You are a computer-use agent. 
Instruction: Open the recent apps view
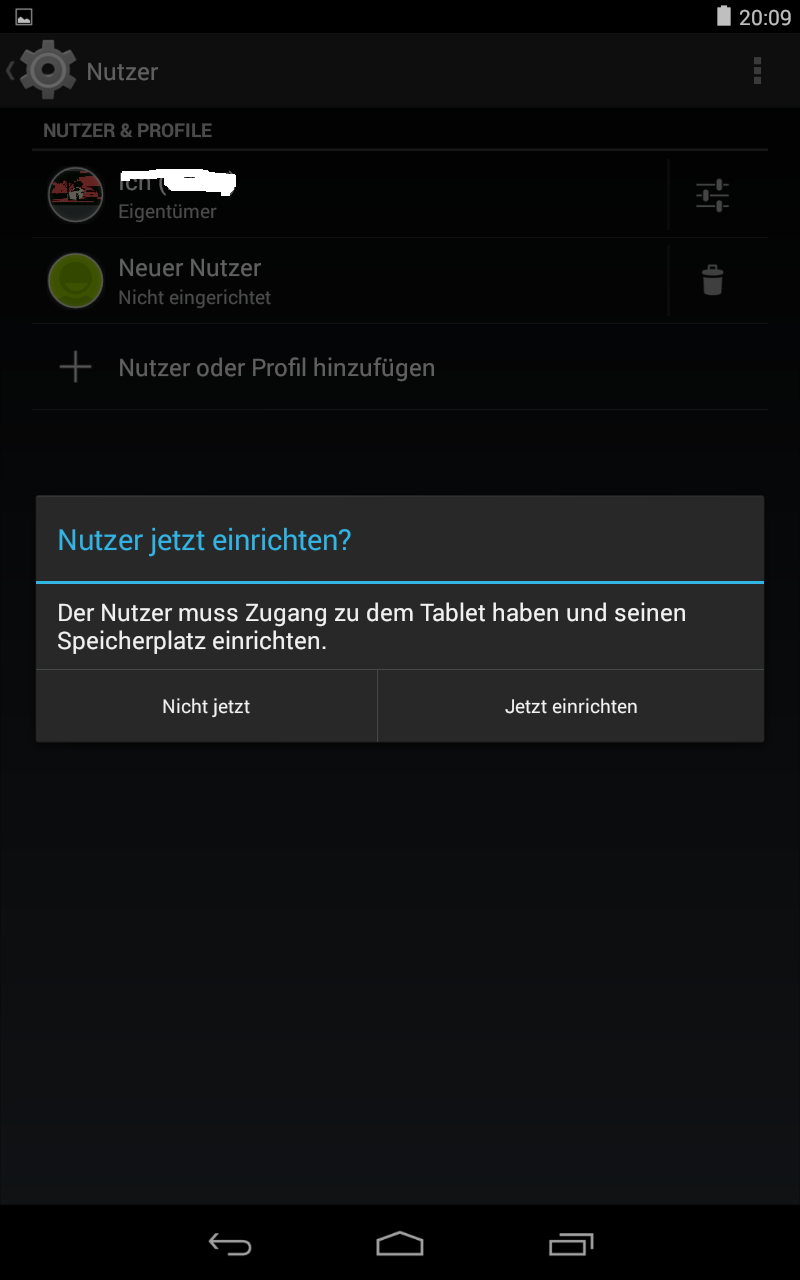[571, 1243]
